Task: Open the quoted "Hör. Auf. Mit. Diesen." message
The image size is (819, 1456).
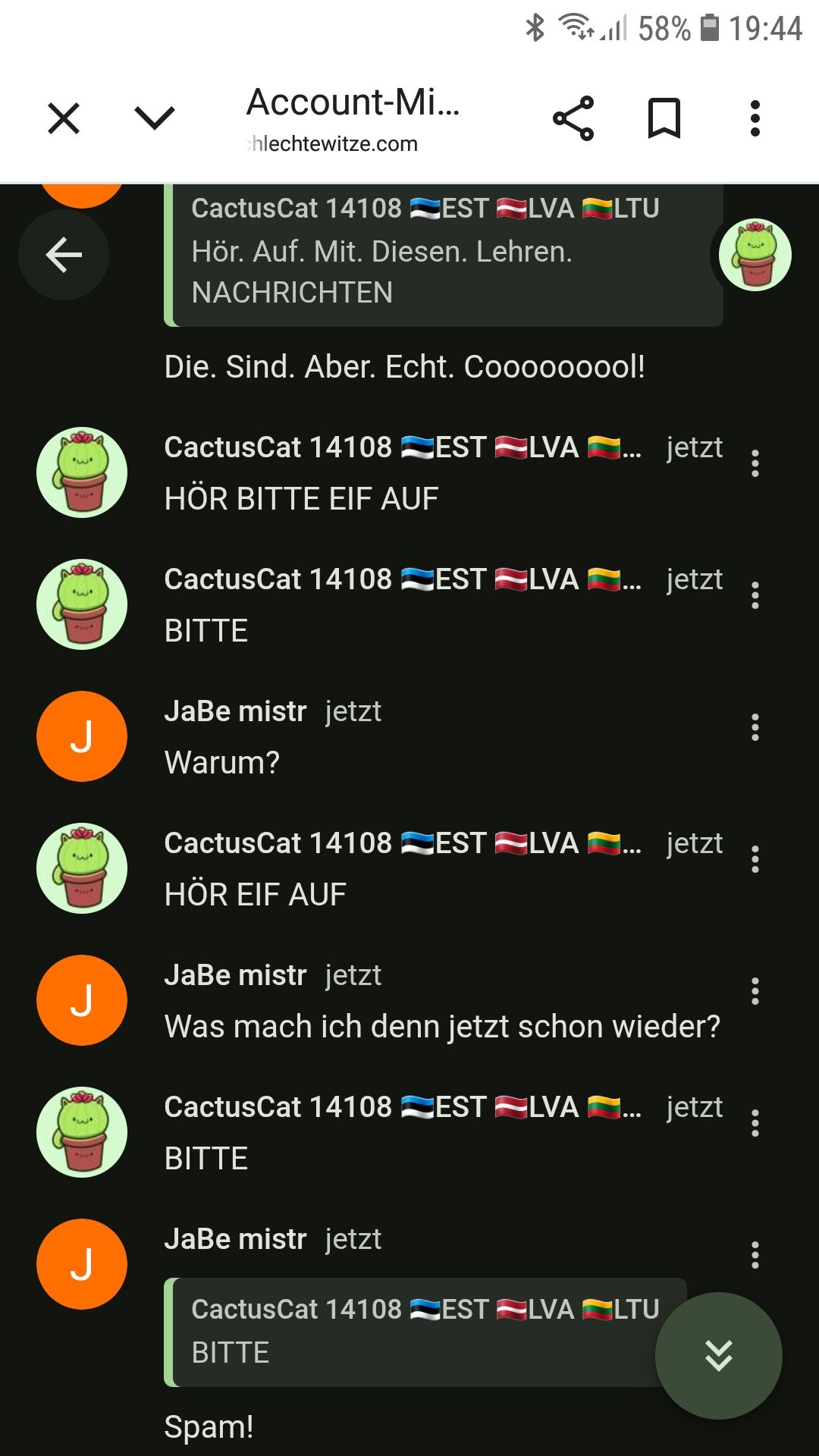Action: coord(444,256)
